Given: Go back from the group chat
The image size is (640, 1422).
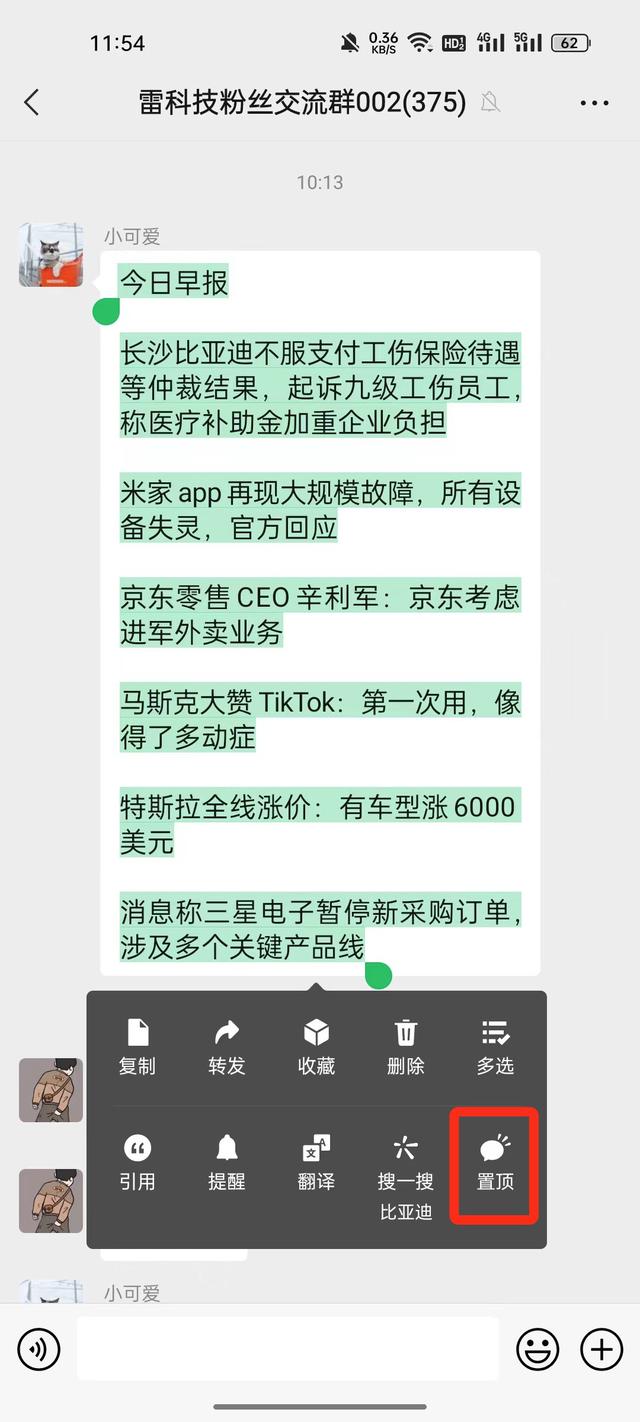Looking at the screenshot, I should pyautogui.click(x=32, y=102).
